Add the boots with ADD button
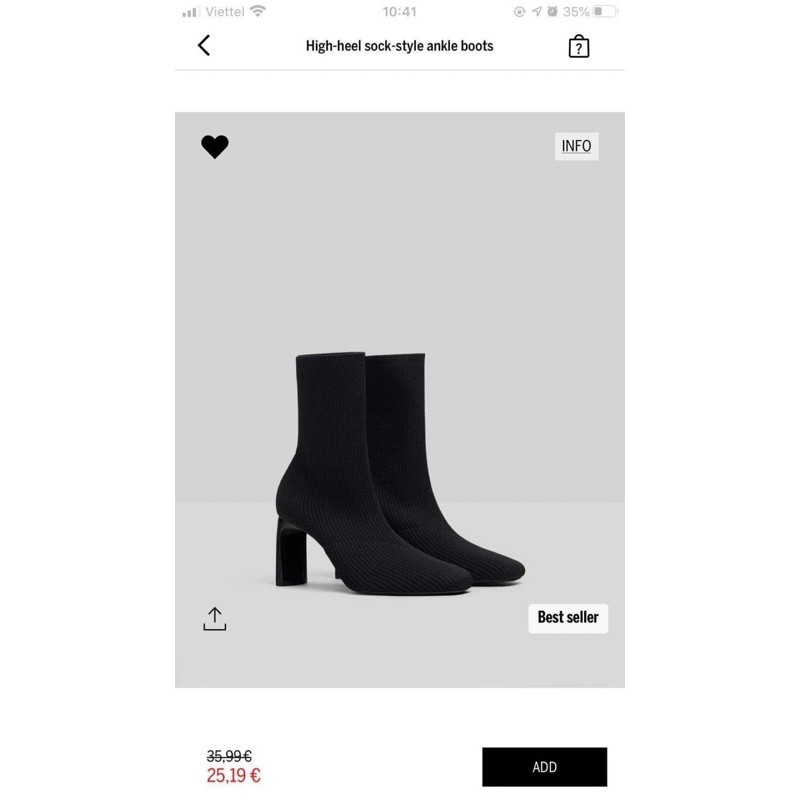 tap(544, 767)
